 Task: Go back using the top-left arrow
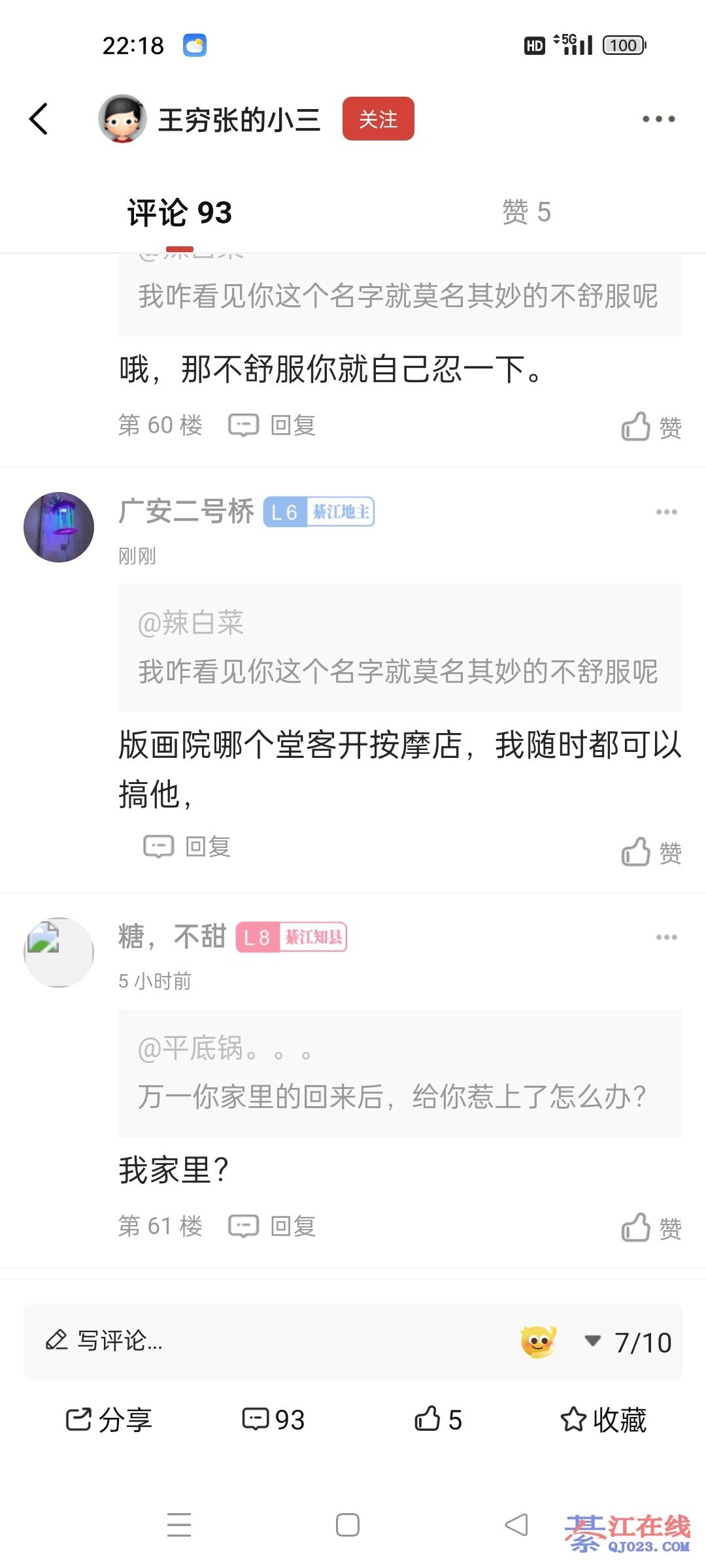(39, 119)
